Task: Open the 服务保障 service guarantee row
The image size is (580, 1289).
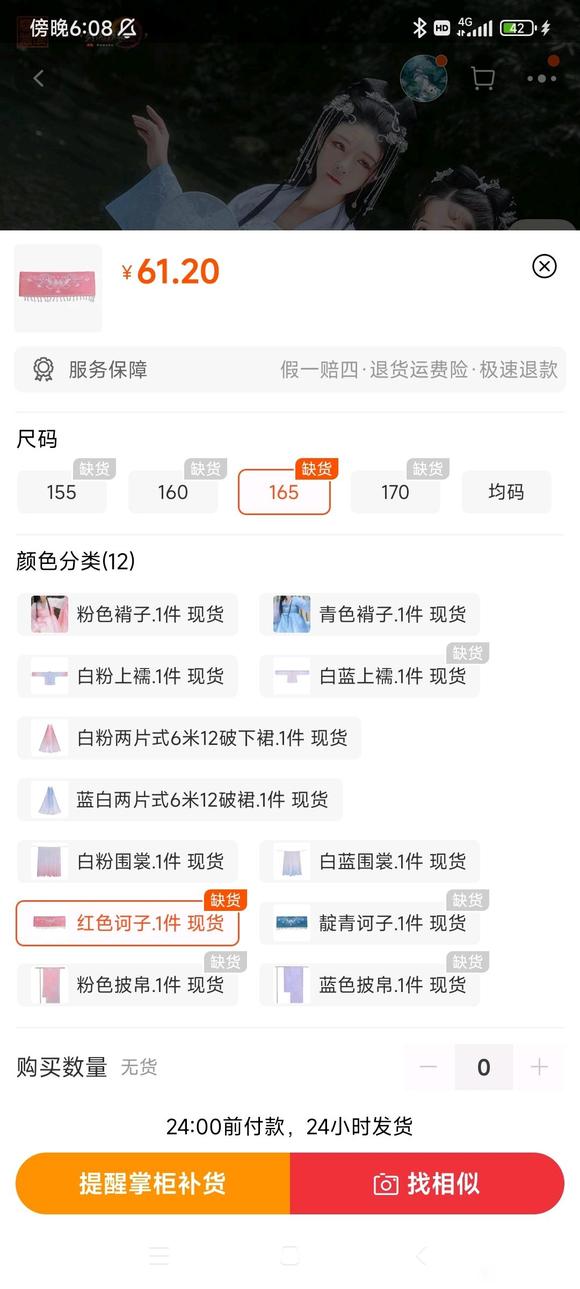Action: click(x=290, y=370)
